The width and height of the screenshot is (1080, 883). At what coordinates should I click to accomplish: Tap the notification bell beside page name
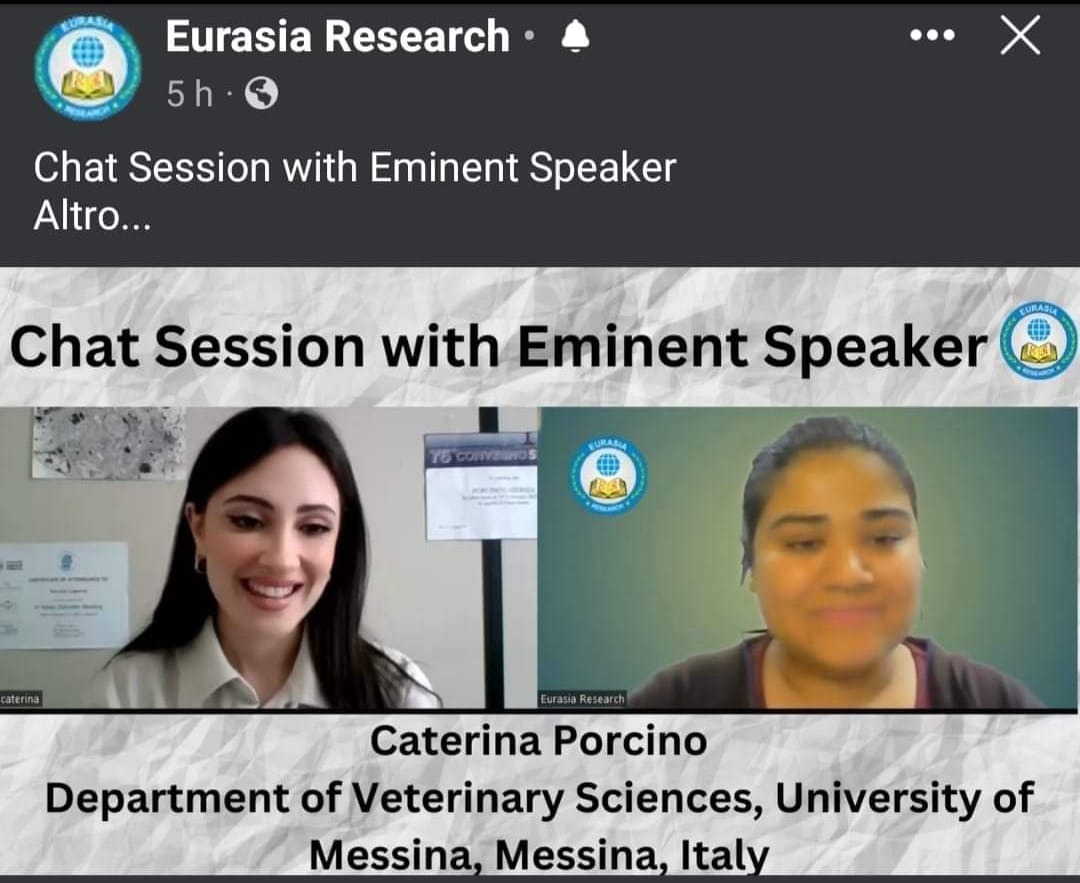point(575,38)
